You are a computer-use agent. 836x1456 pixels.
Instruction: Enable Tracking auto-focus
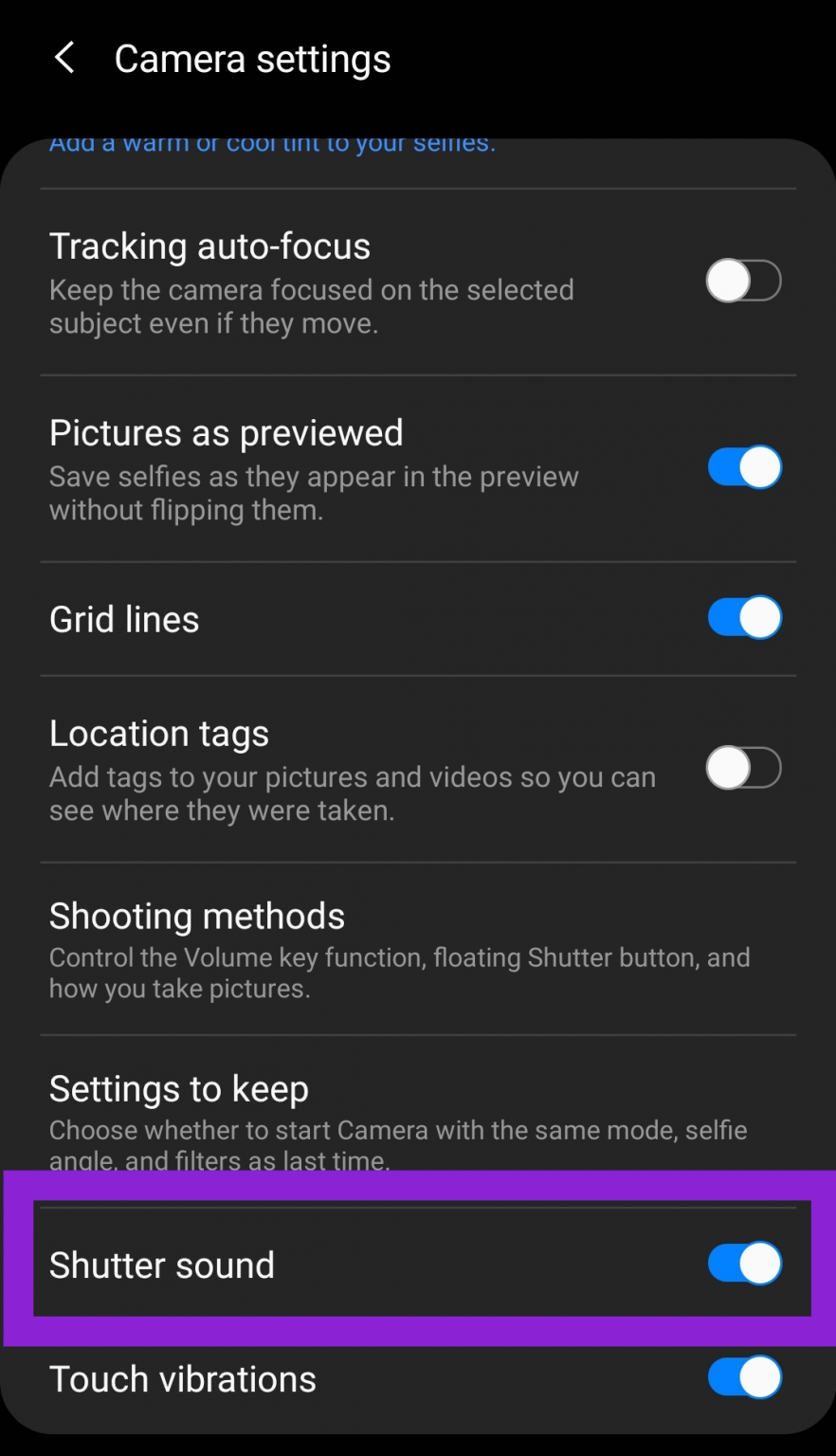pyautogui.click(x=744, y=281)
